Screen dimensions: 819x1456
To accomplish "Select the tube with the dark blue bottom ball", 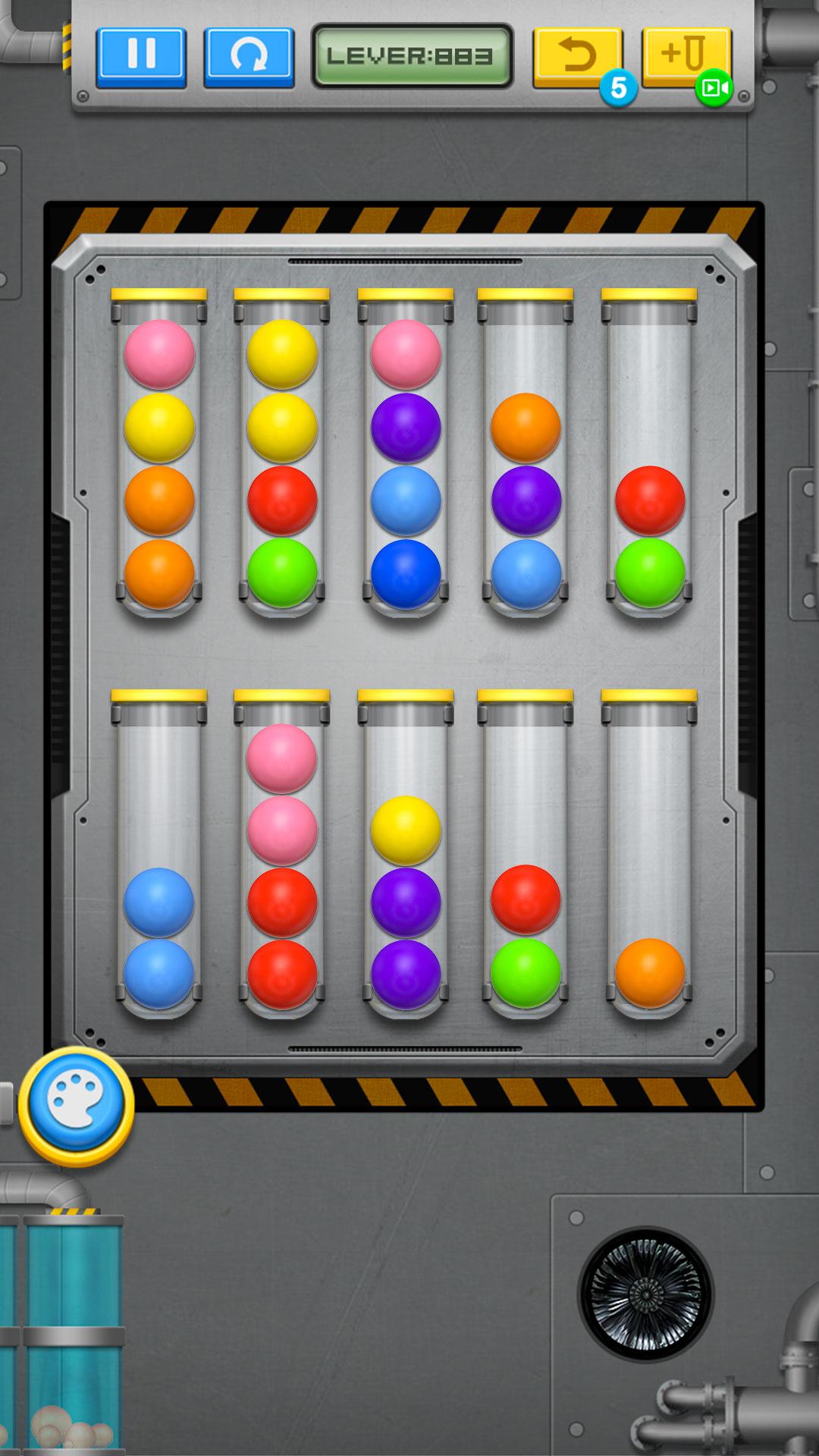I will tap(406, 453).
